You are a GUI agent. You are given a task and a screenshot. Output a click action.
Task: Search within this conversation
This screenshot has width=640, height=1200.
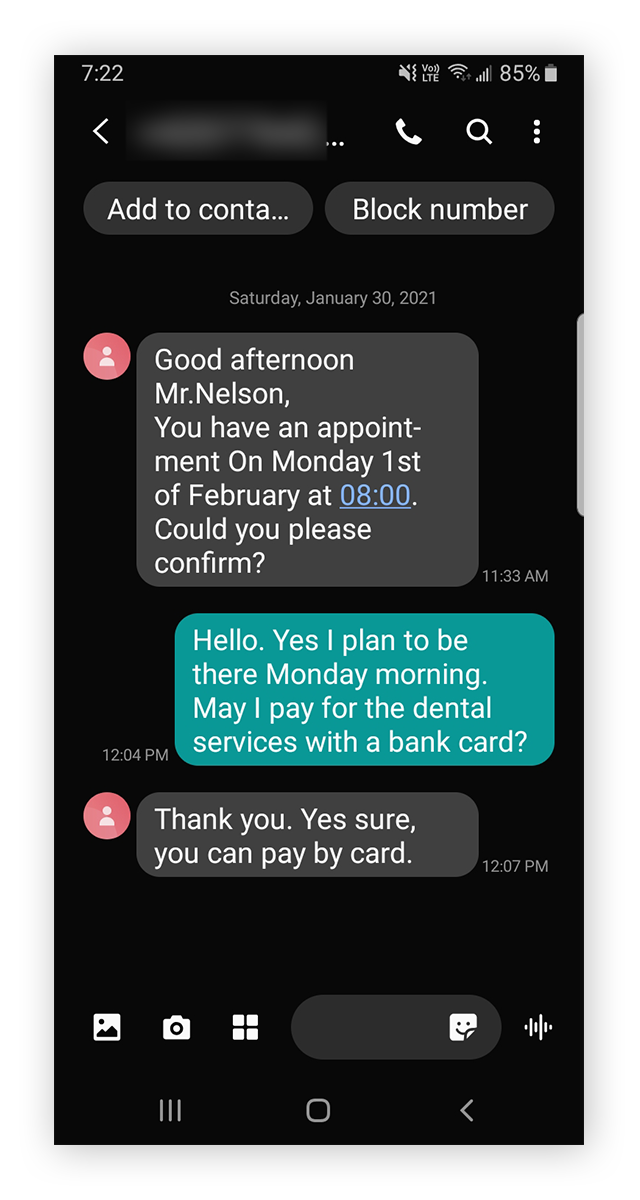tap(479, 132)
